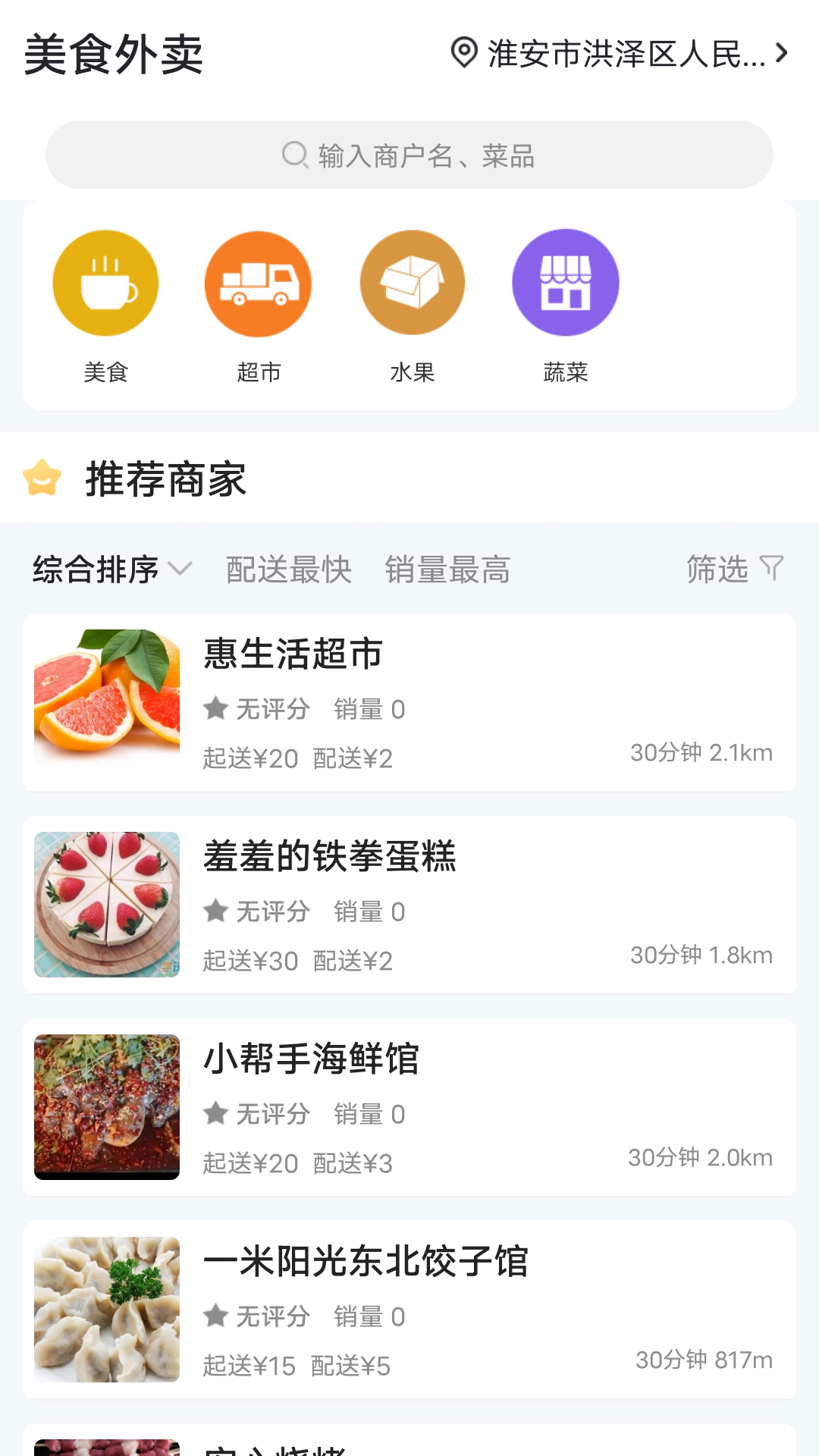Tap the search input field

click(x=409, y=155)
